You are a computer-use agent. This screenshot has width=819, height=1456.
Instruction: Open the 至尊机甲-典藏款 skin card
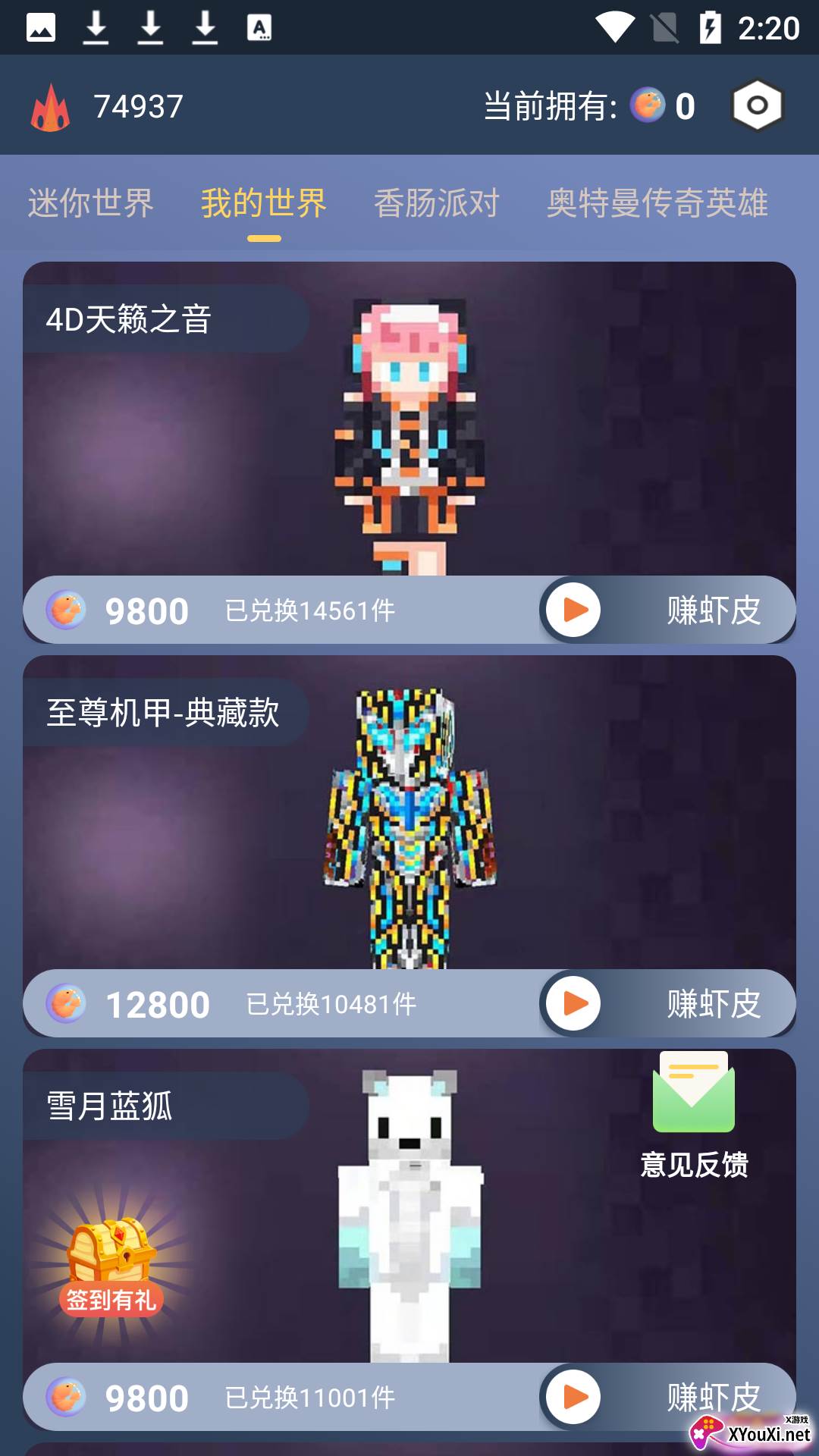point(409,827)
